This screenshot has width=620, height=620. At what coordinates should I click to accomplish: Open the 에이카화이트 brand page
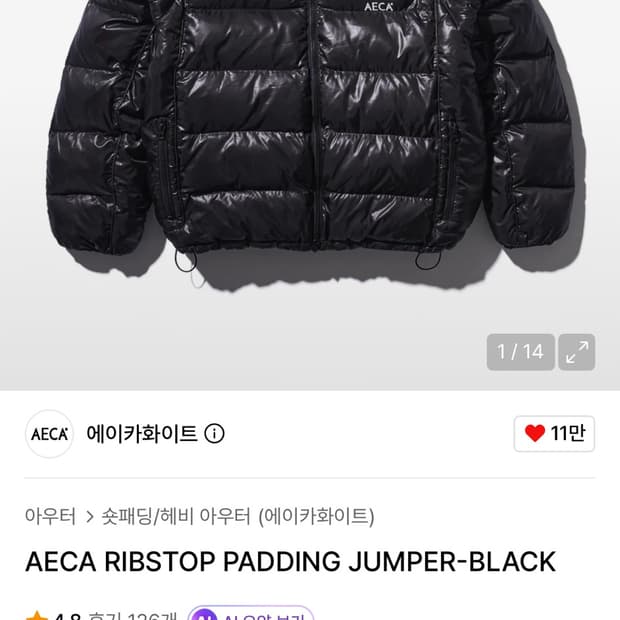(x=142, y=434)
